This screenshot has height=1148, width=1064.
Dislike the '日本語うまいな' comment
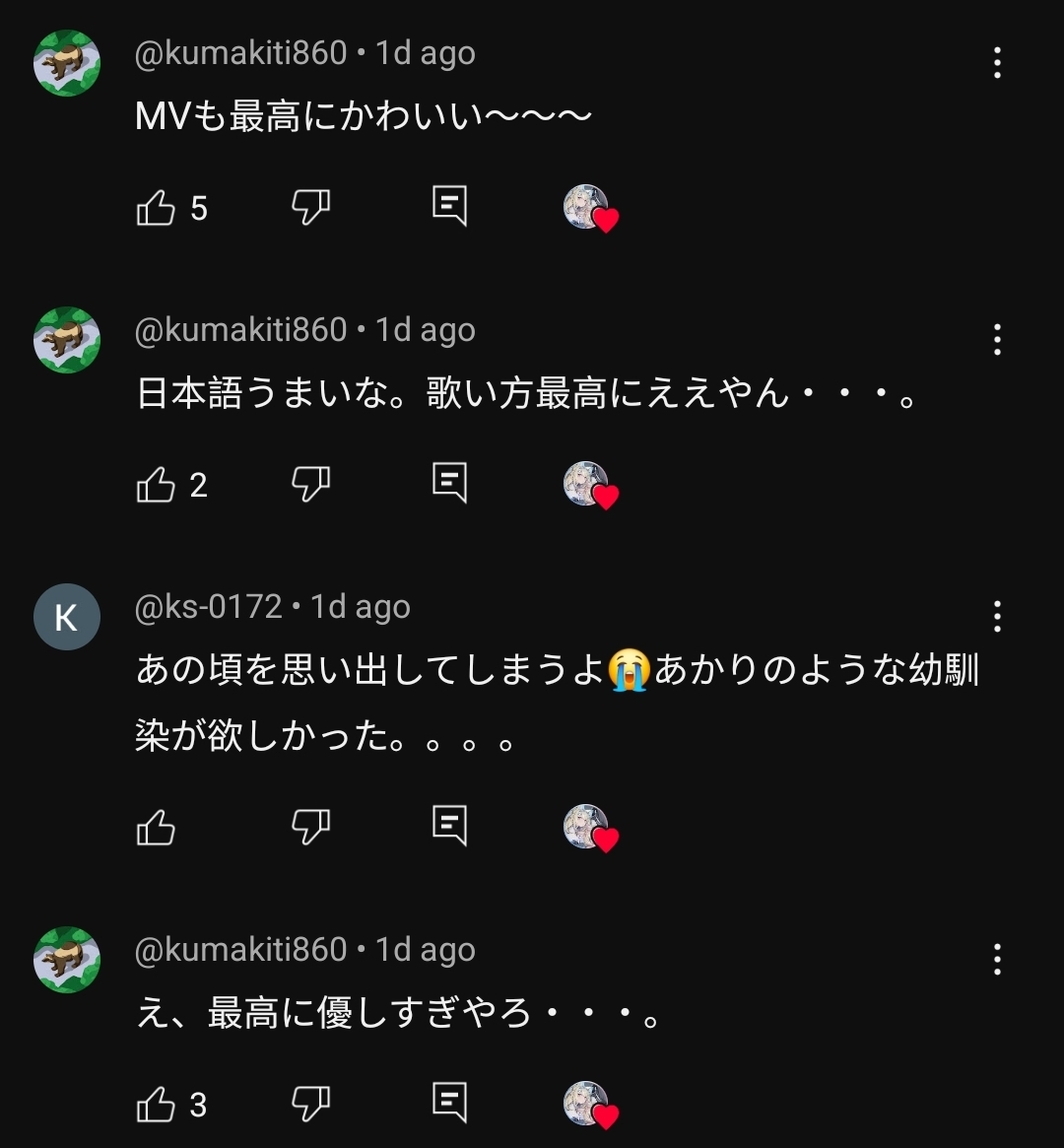310,485
